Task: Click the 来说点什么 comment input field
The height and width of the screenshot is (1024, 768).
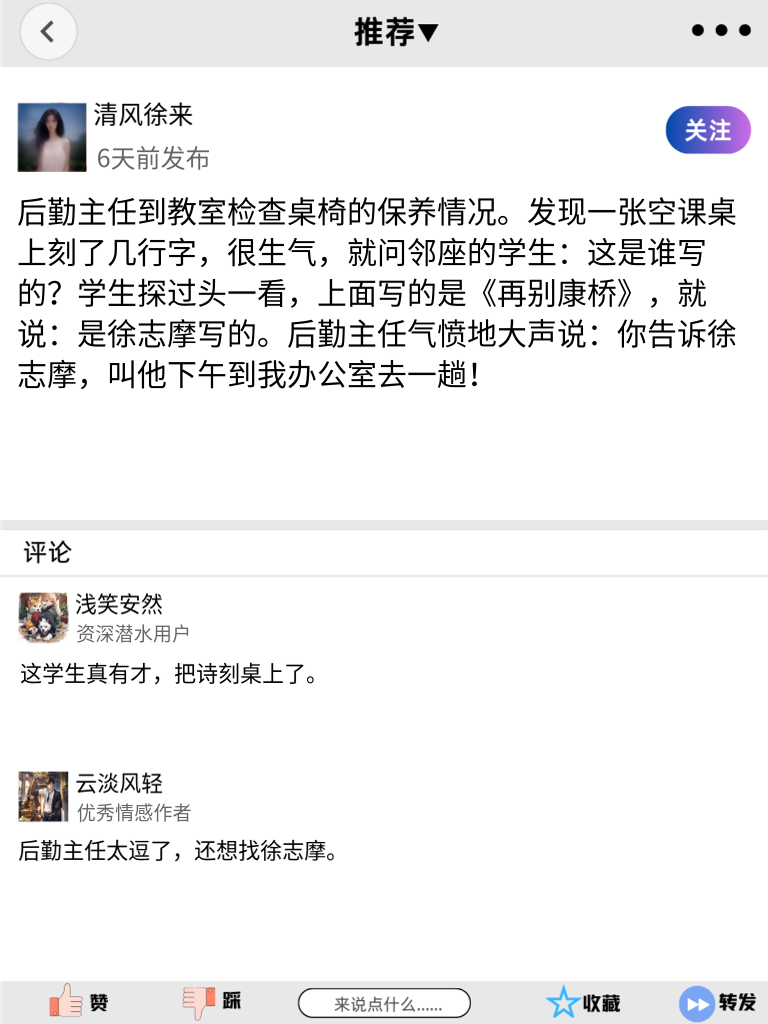Action: pos(385,1001)
